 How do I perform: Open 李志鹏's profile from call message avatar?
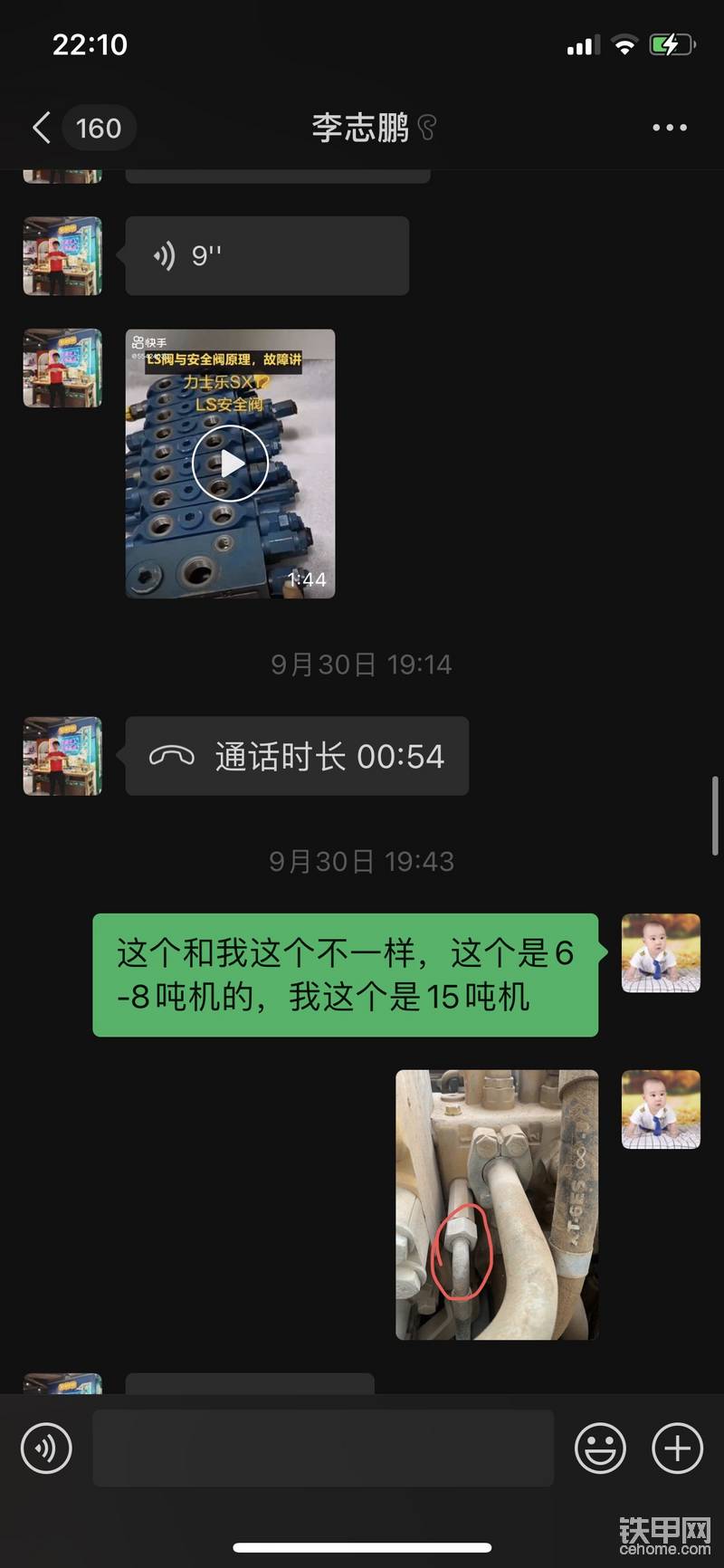point(62,756)
